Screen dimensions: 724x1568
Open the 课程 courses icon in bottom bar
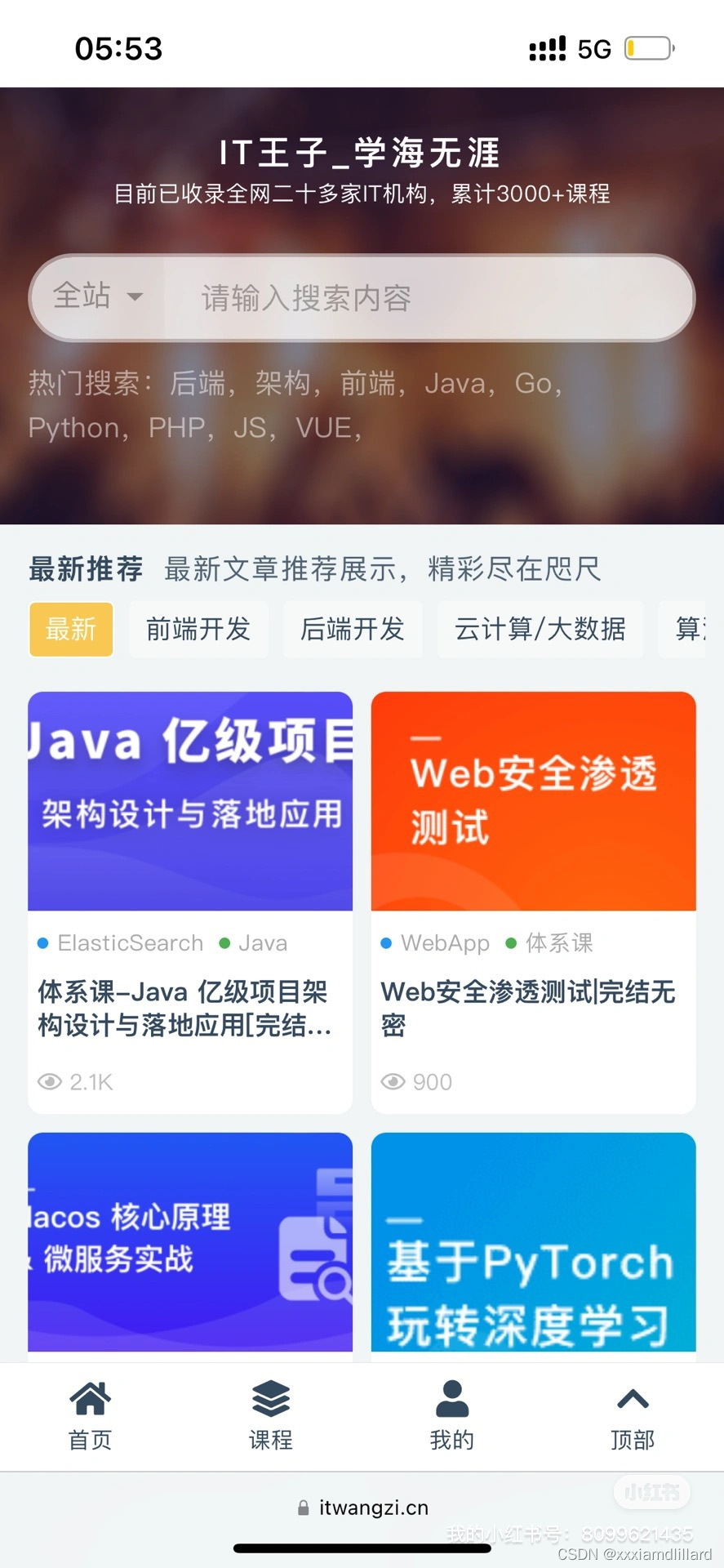click(x=270, y=1398)
